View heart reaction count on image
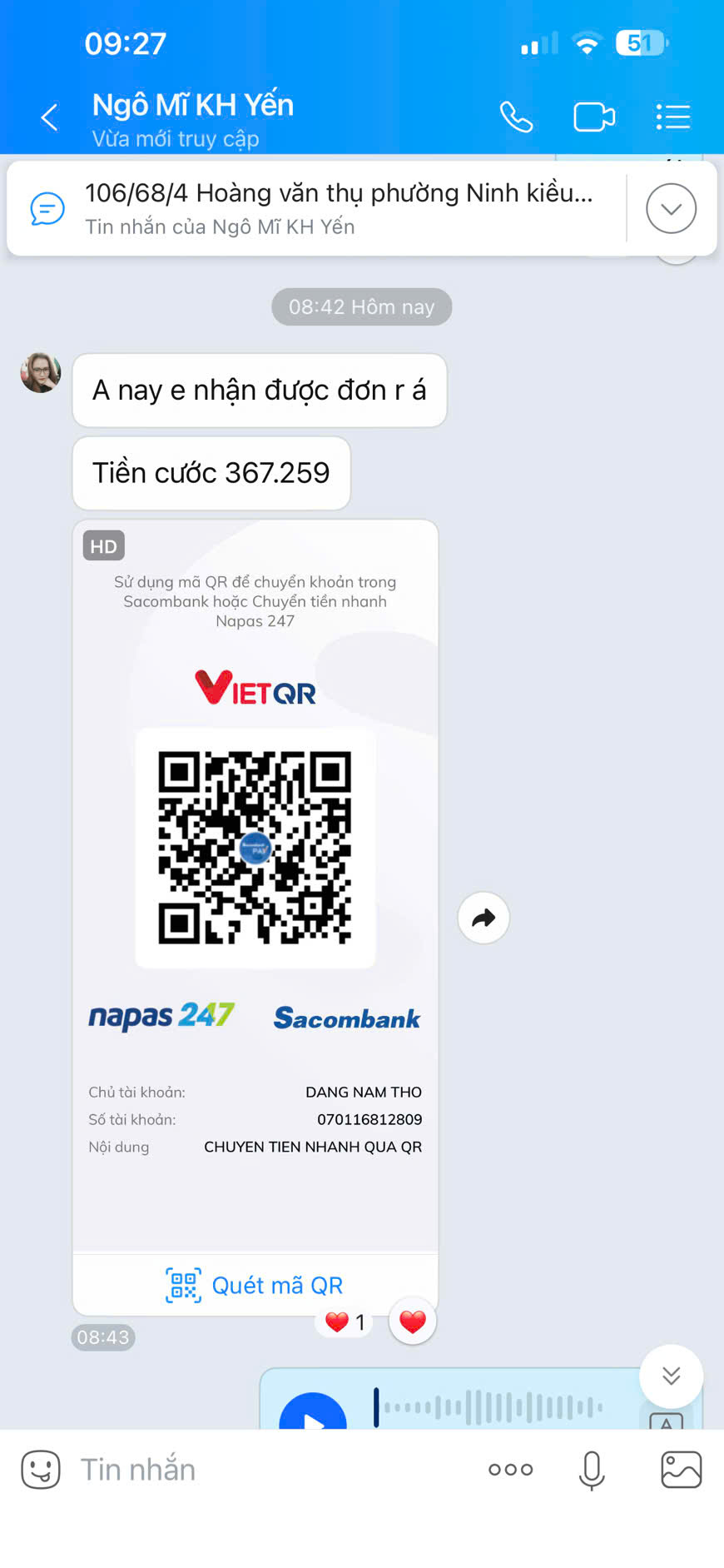724x1568 pixels. pos(346,1322)
